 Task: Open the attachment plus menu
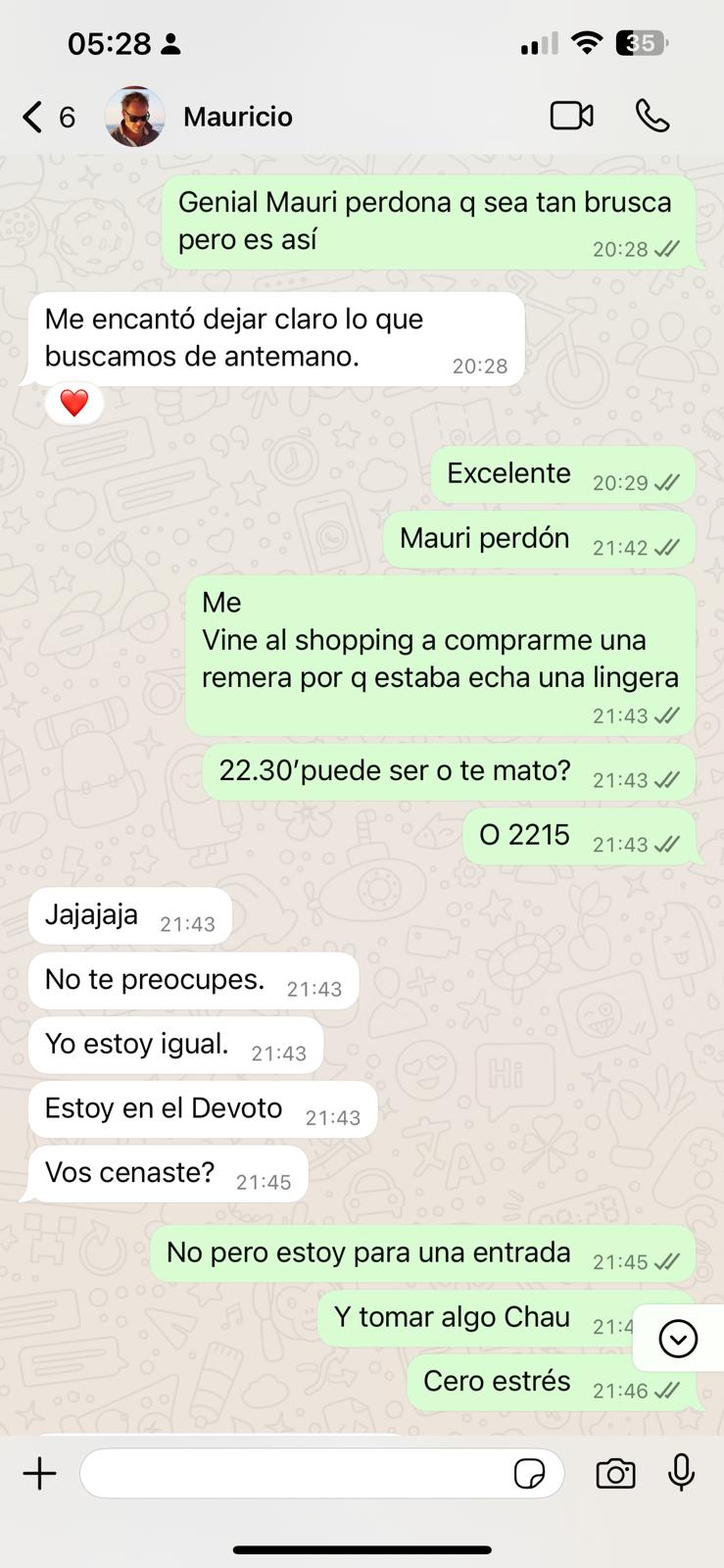point(40,1473)
